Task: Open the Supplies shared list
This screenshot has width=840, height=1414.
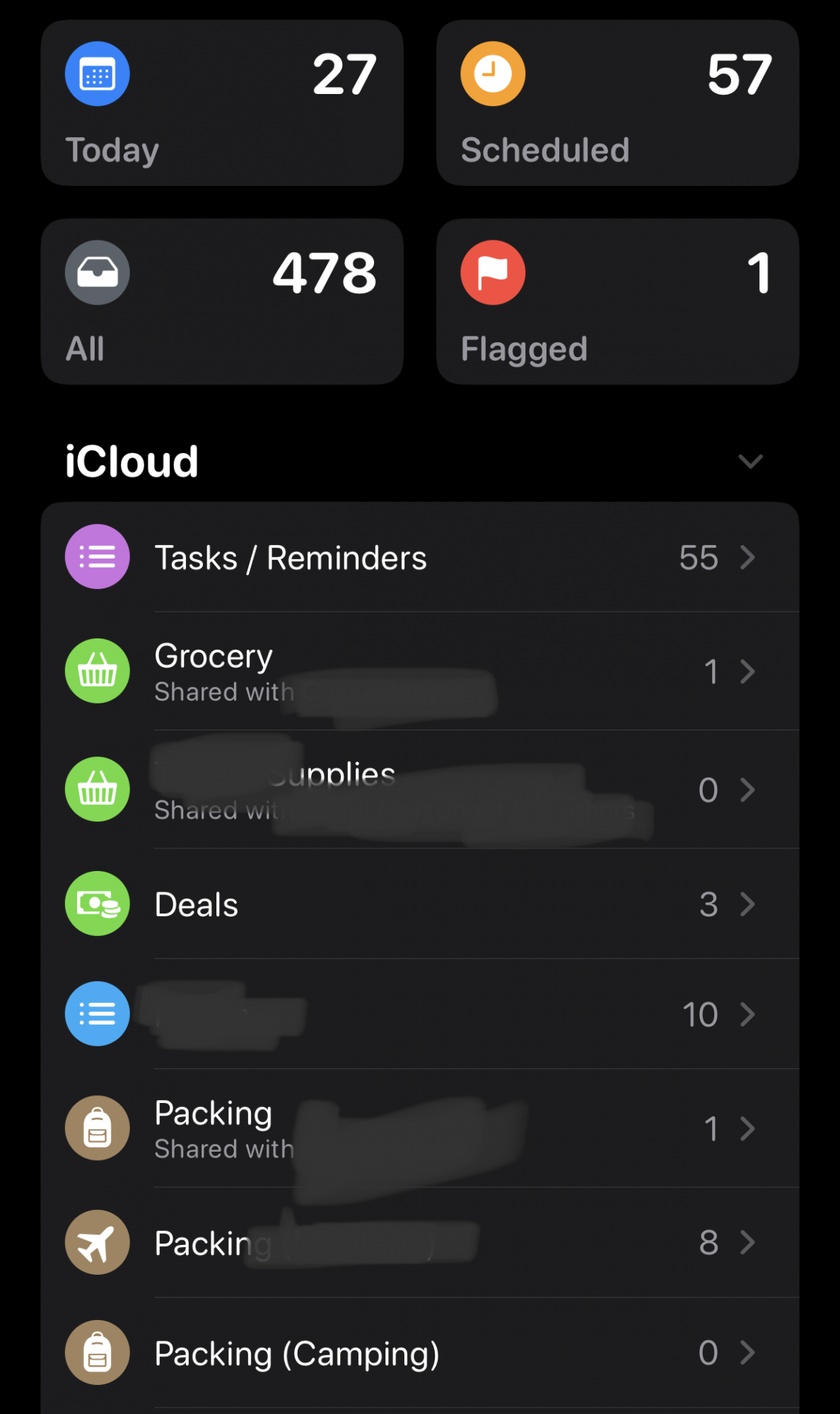Action: 420,789
